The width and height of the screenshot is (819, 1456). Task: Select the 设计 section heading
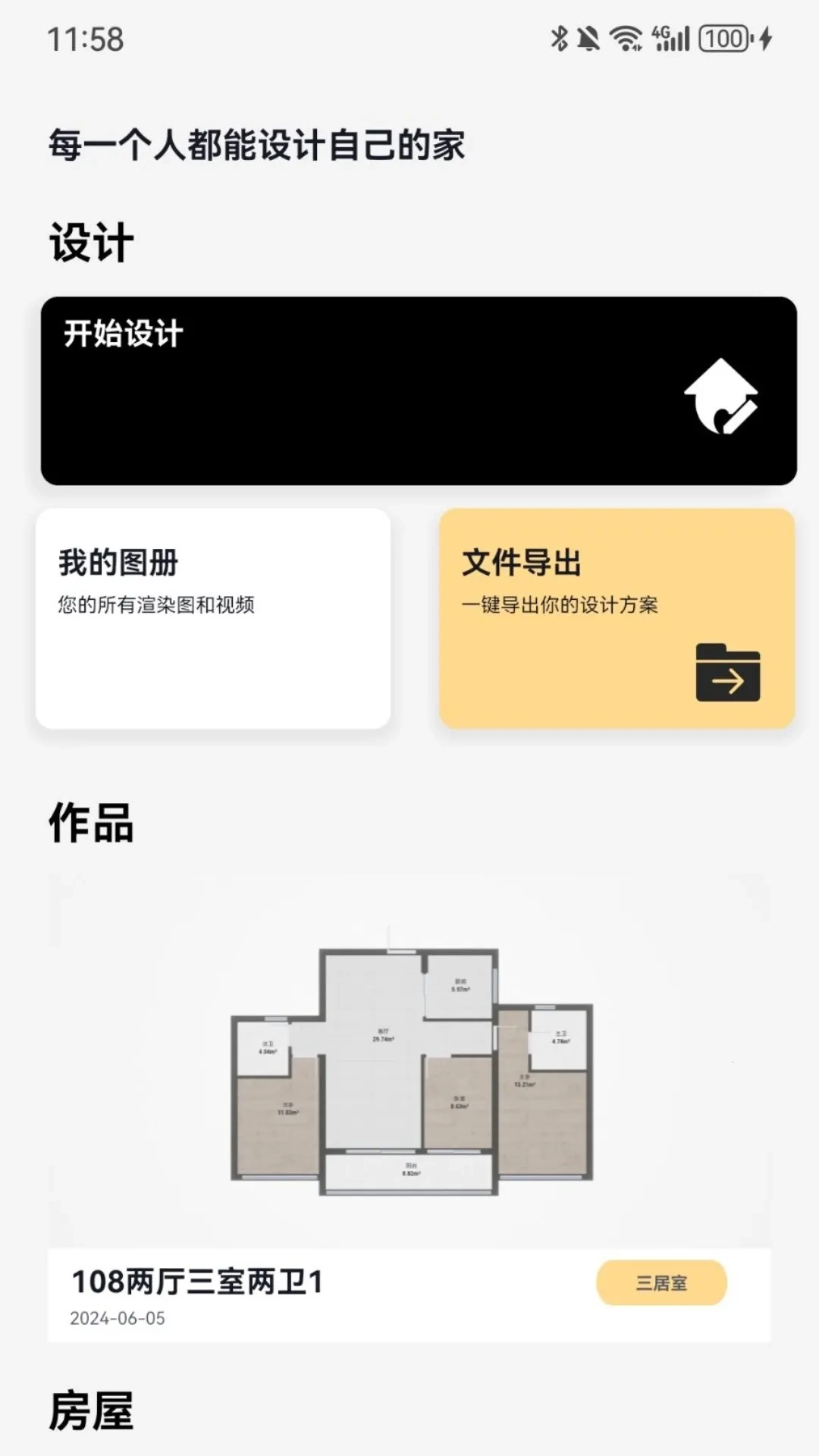pyautogui.click(x=89, y=241)
